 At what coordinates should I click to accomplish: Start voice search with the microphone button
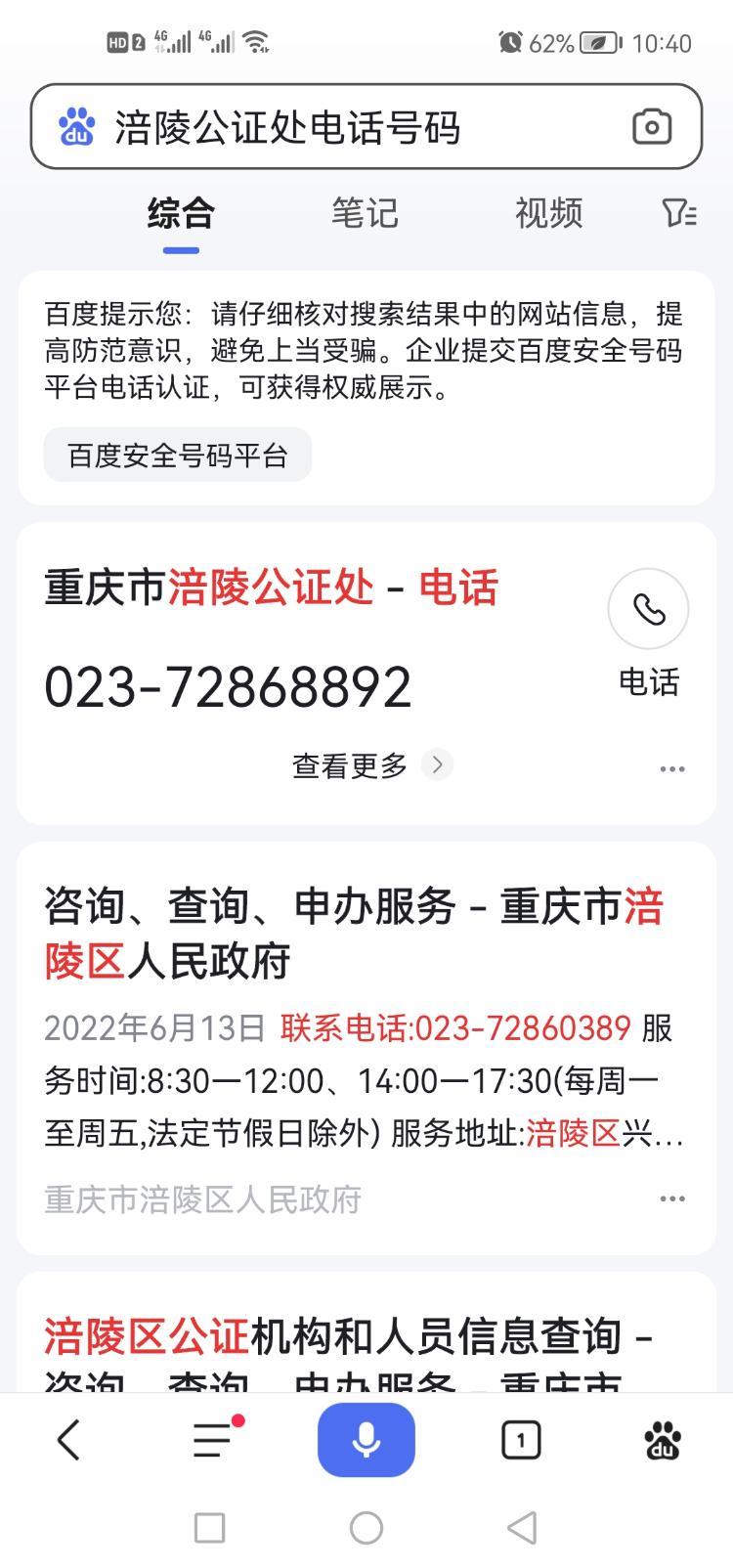tap(366, 1440)
